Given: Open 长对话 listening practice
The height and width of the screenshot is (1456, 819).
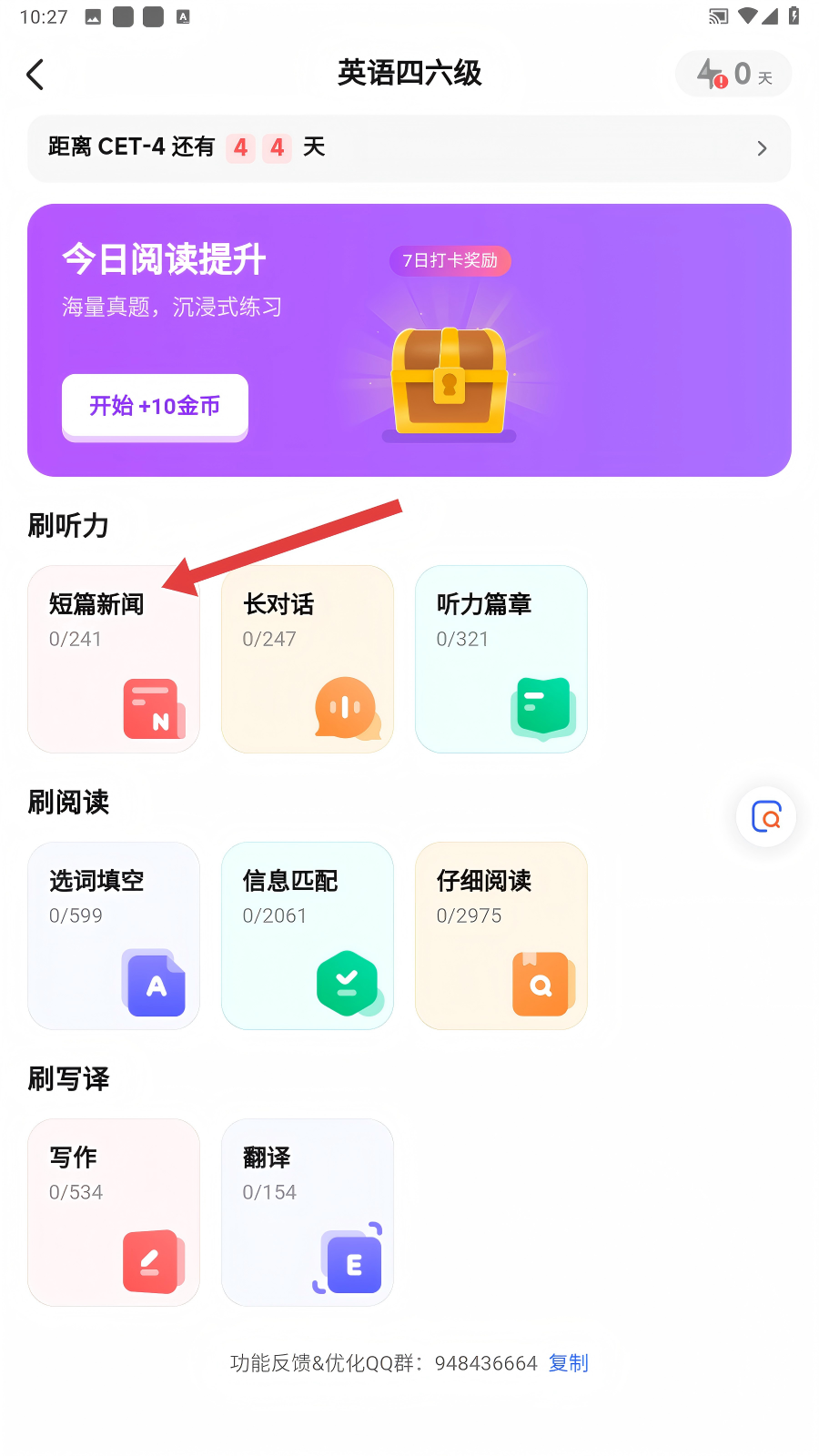Looking at the screenshot, I should [308, 659].
